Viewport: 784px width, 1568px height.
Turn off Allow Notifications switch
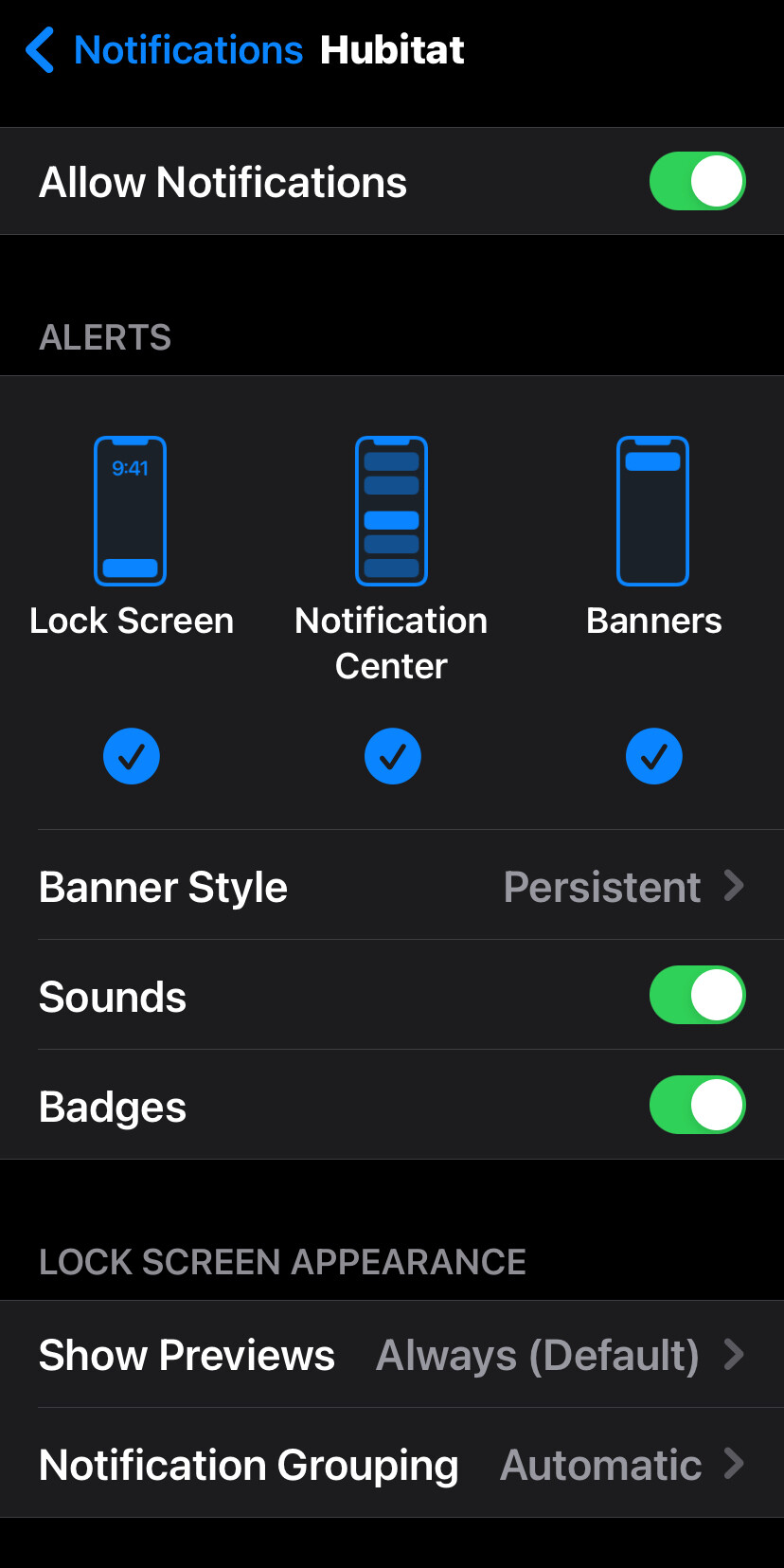click(698, 181)
